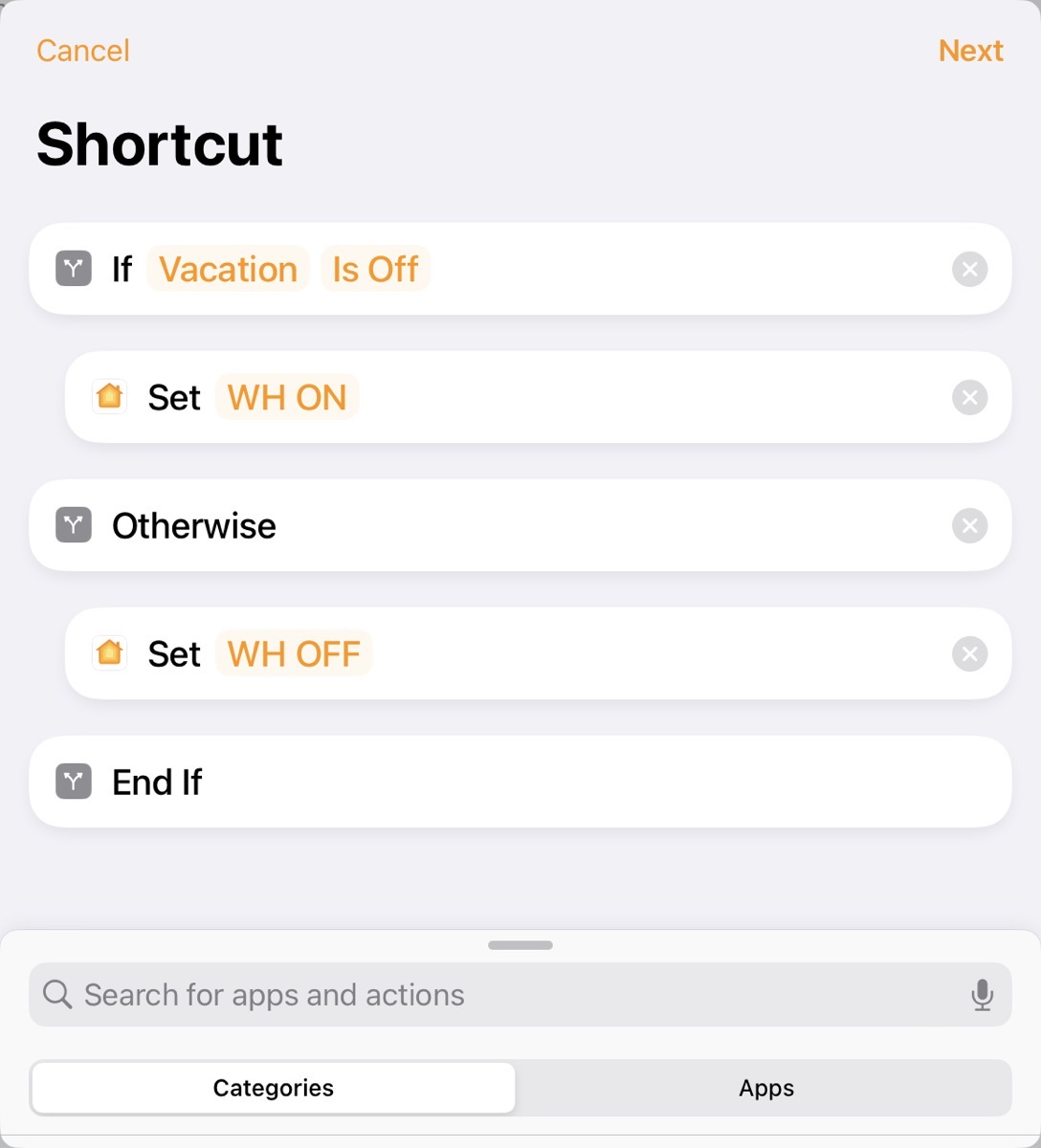Cancel the shortcut editing
Image resolution: width=1041 pixels, height=1148 pixels.
point(82,51)
